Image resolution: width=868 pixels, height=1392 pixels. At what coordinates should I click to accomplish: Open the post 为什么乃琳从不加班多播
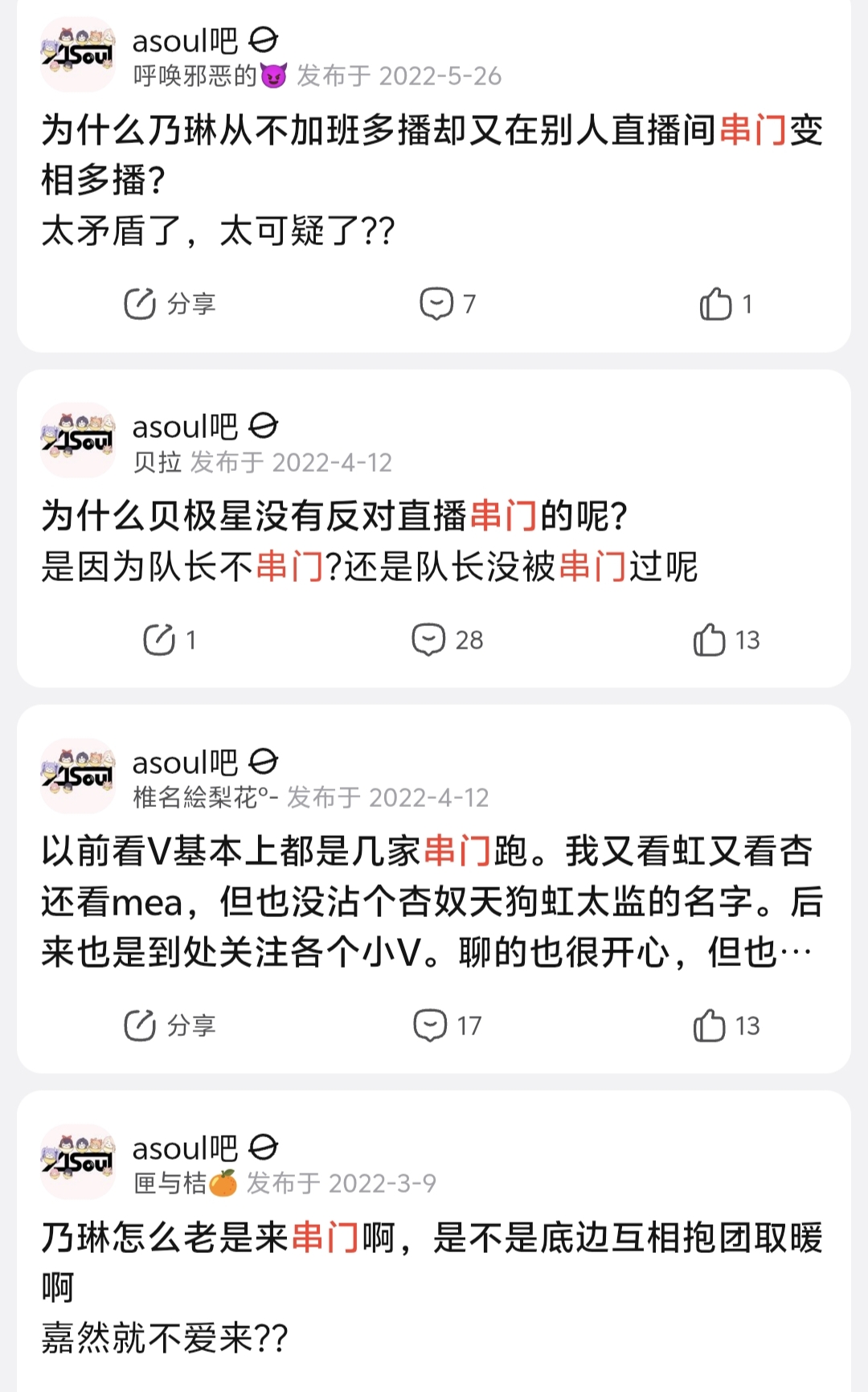[432, 179]
